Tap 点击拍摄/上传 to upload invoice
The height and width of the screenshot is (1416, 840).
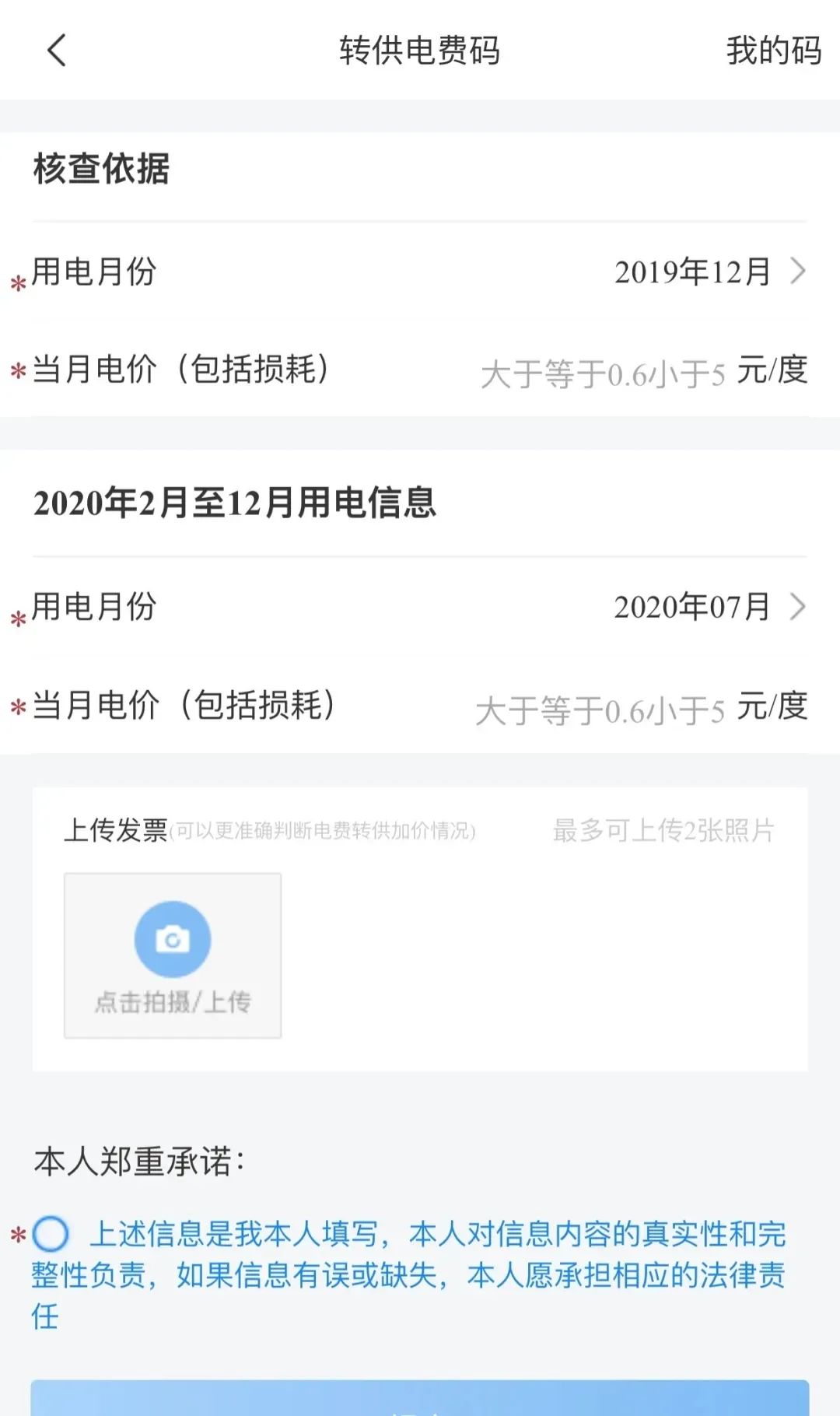coord(173,955)
